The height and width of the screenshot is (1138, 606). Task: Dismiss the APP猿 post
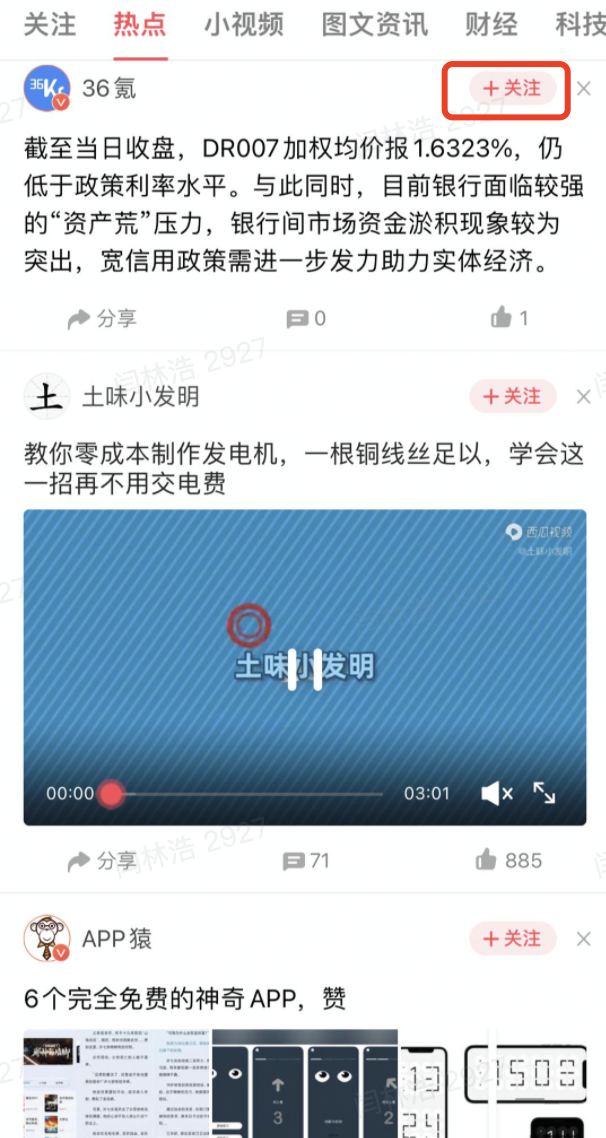click(584, 939)
